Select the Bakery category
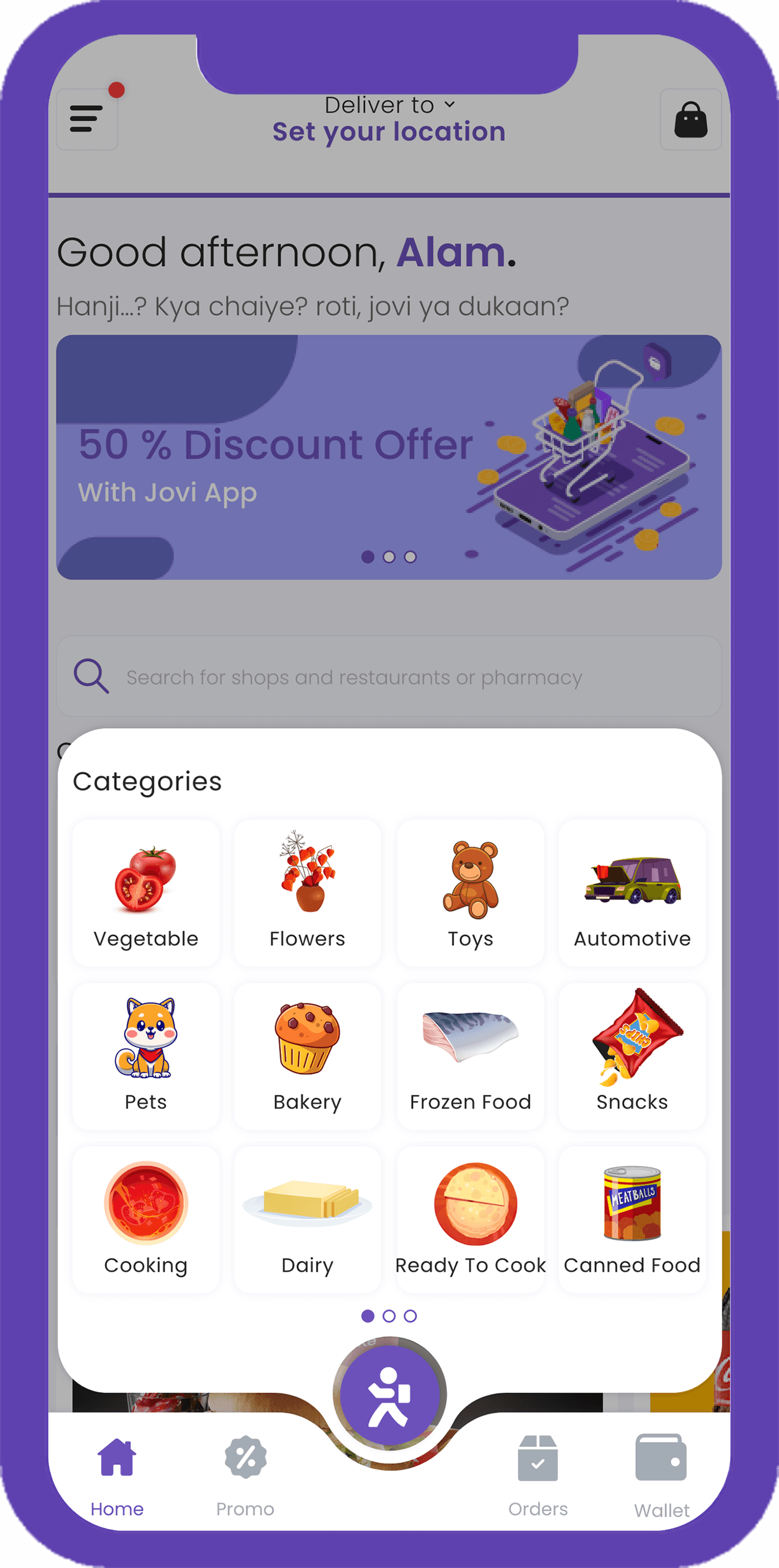This screenshot has width=779, height=1568. pos(307,1055)
